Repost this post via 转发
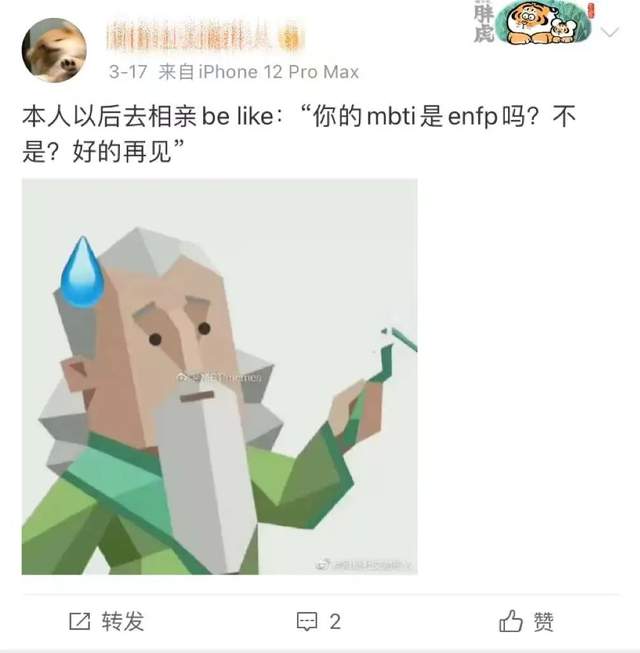 pyautogui.click(x=107, y=621)
